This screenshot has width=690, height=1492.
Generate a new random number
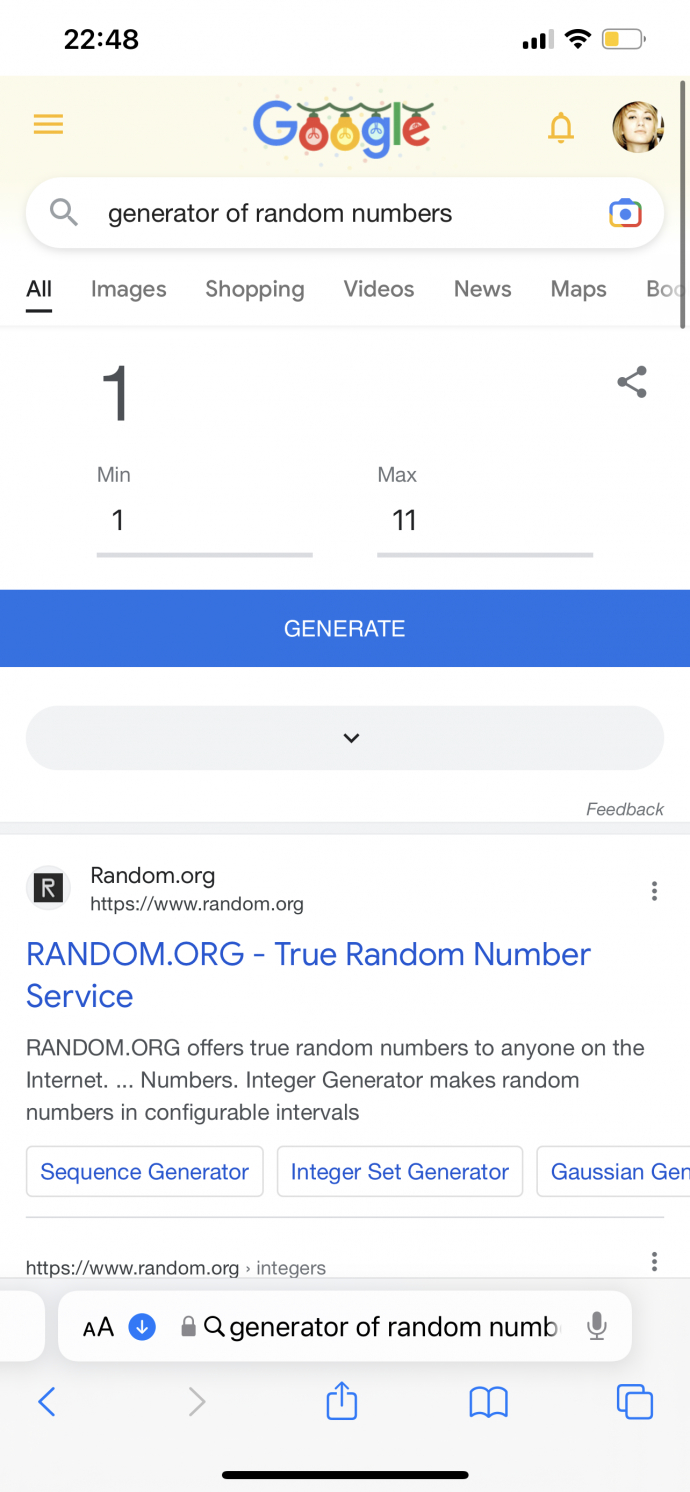click(345, 628)
